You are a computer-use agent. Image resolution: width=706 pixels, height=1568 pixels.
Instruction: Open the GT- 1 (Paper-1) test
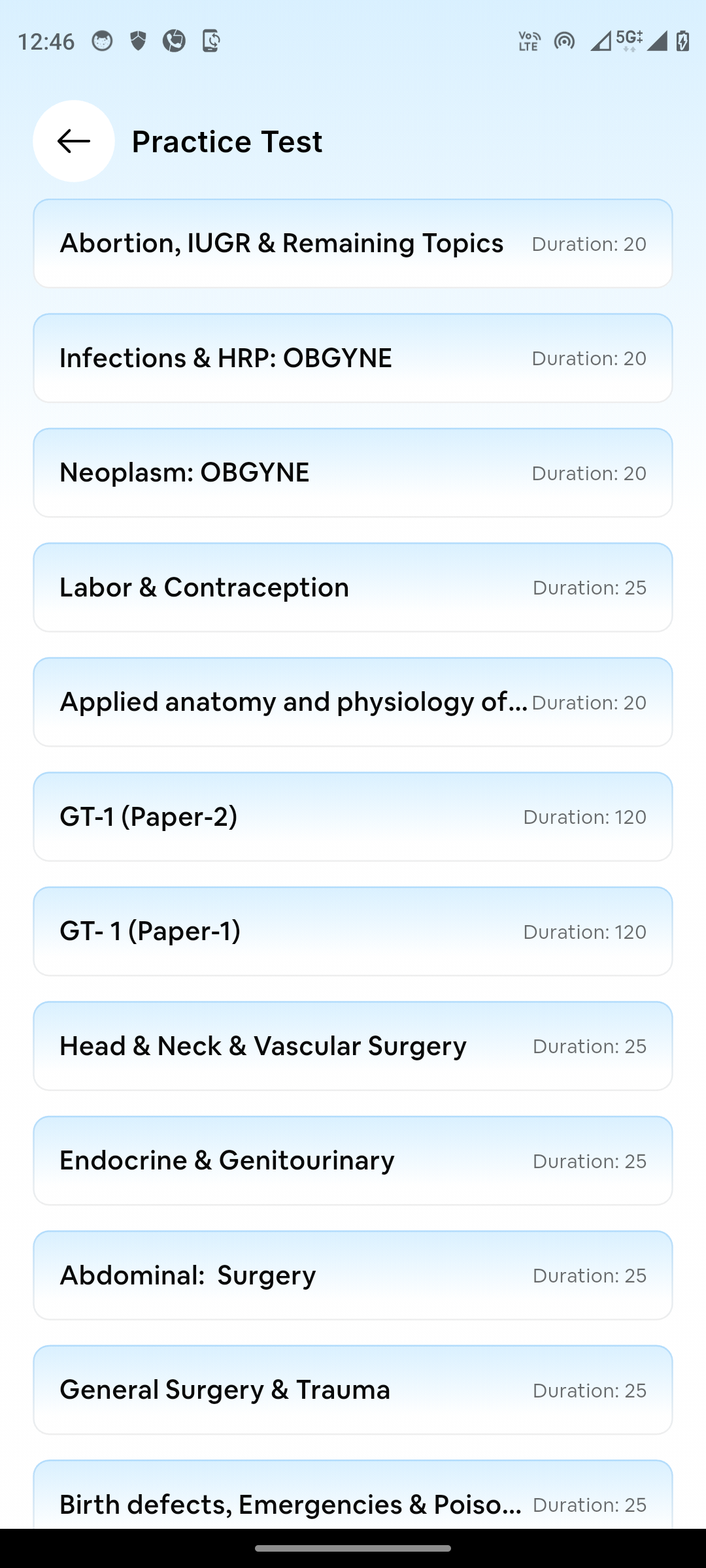[x=353, y=932]
